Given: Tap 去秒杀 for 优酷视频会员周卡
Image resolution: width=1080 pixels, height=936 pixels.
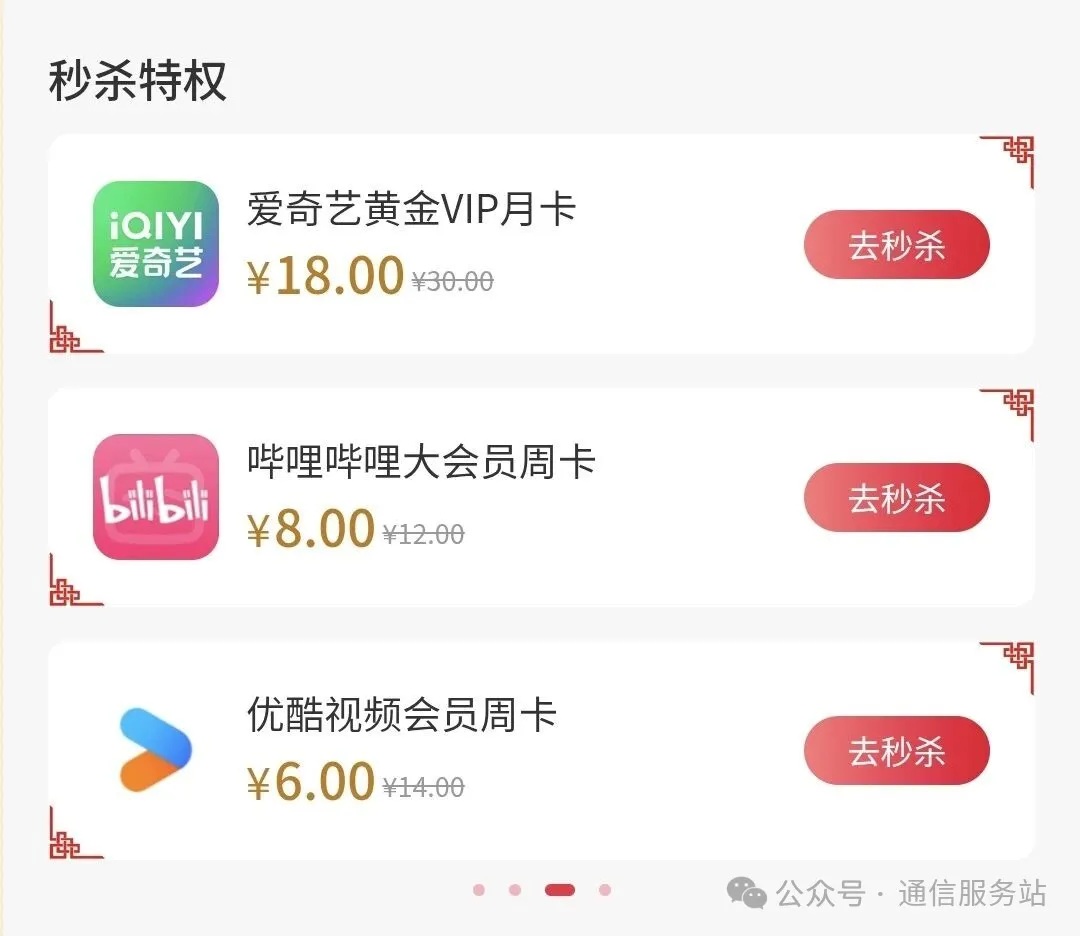Looking at the screenshot, I should (x=896, y=751).
